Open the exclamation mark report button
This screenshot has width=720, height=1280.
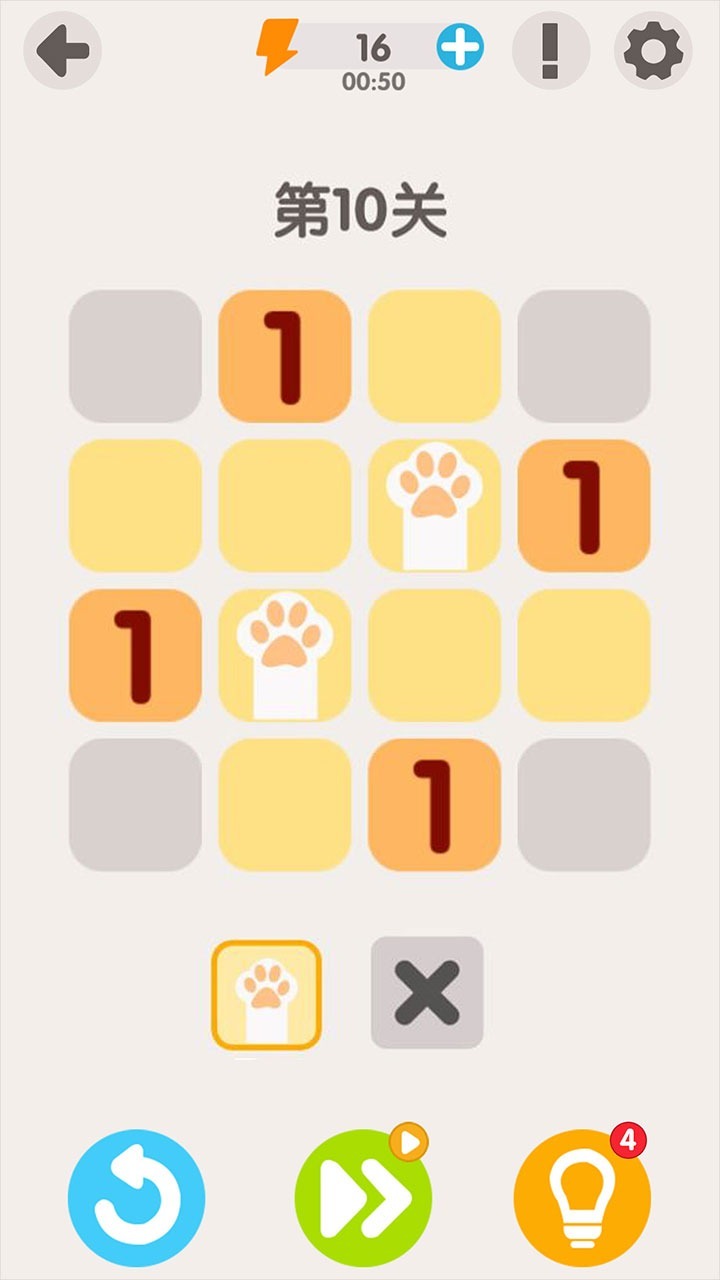[x=550, y=50]
